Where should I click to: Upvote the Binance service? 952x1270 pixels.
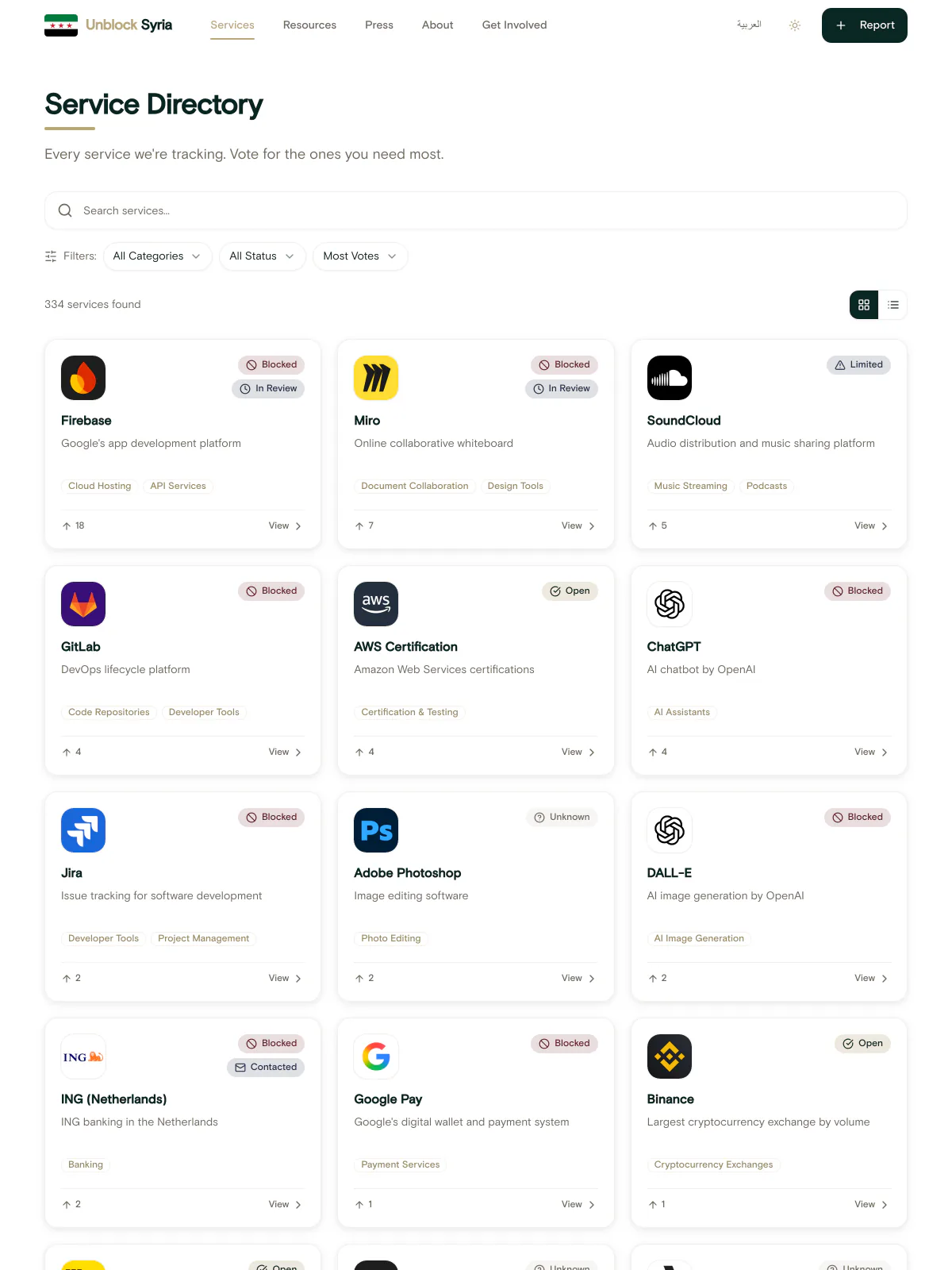click(x=658, y=1204)
